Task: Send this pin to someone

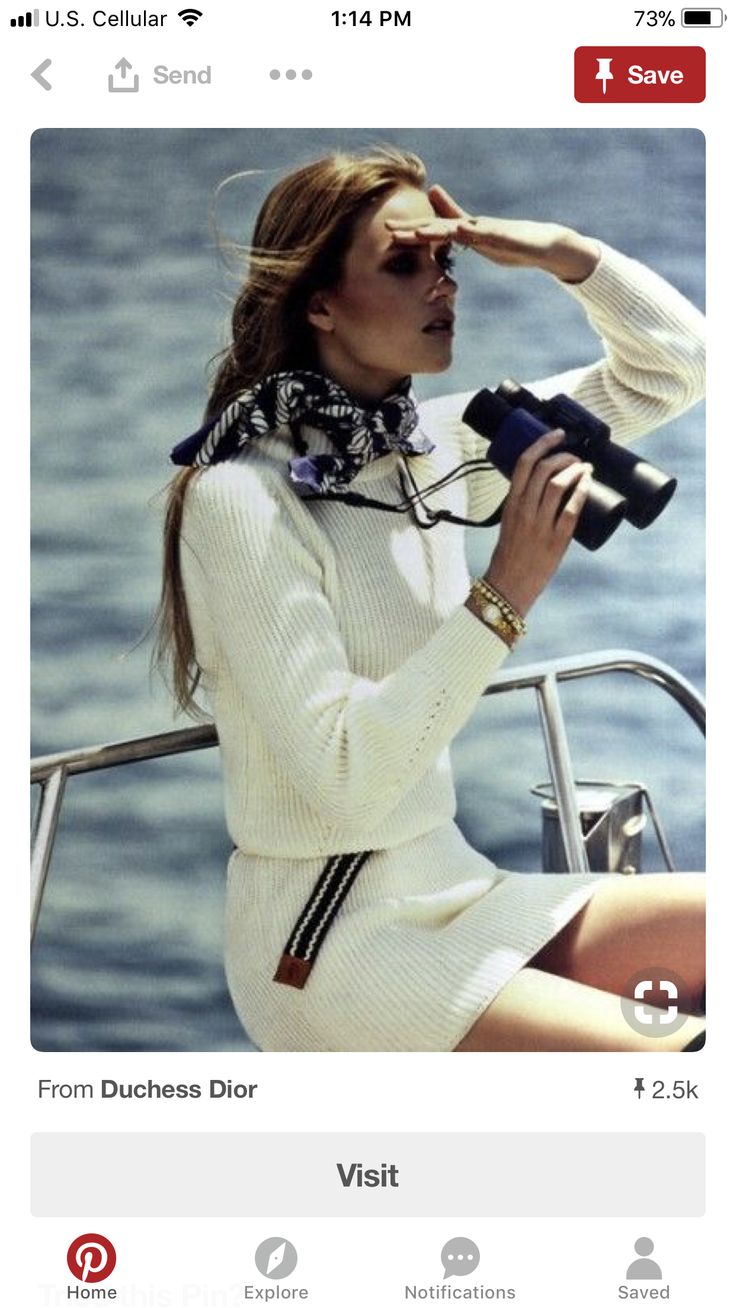Action: 160,75
